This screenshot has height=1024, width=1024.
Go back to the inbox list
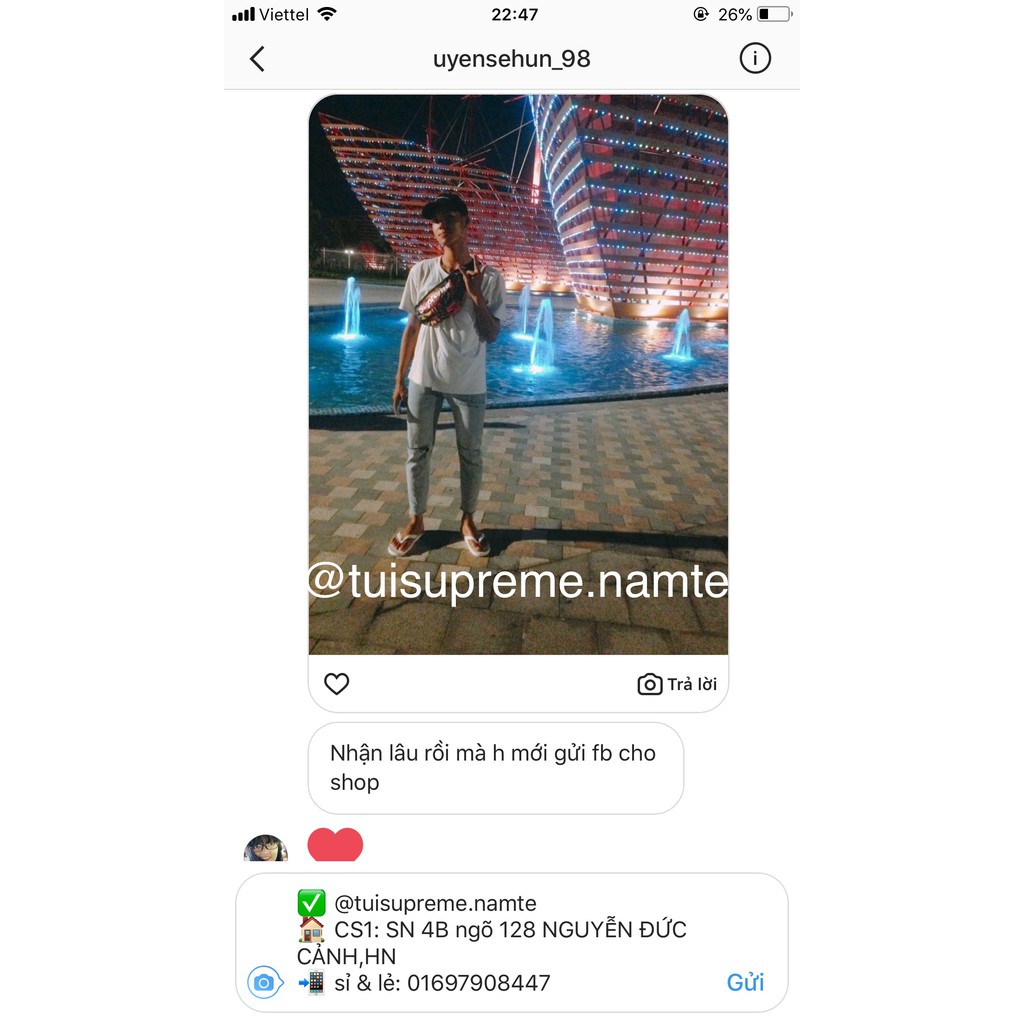[257, 59]
